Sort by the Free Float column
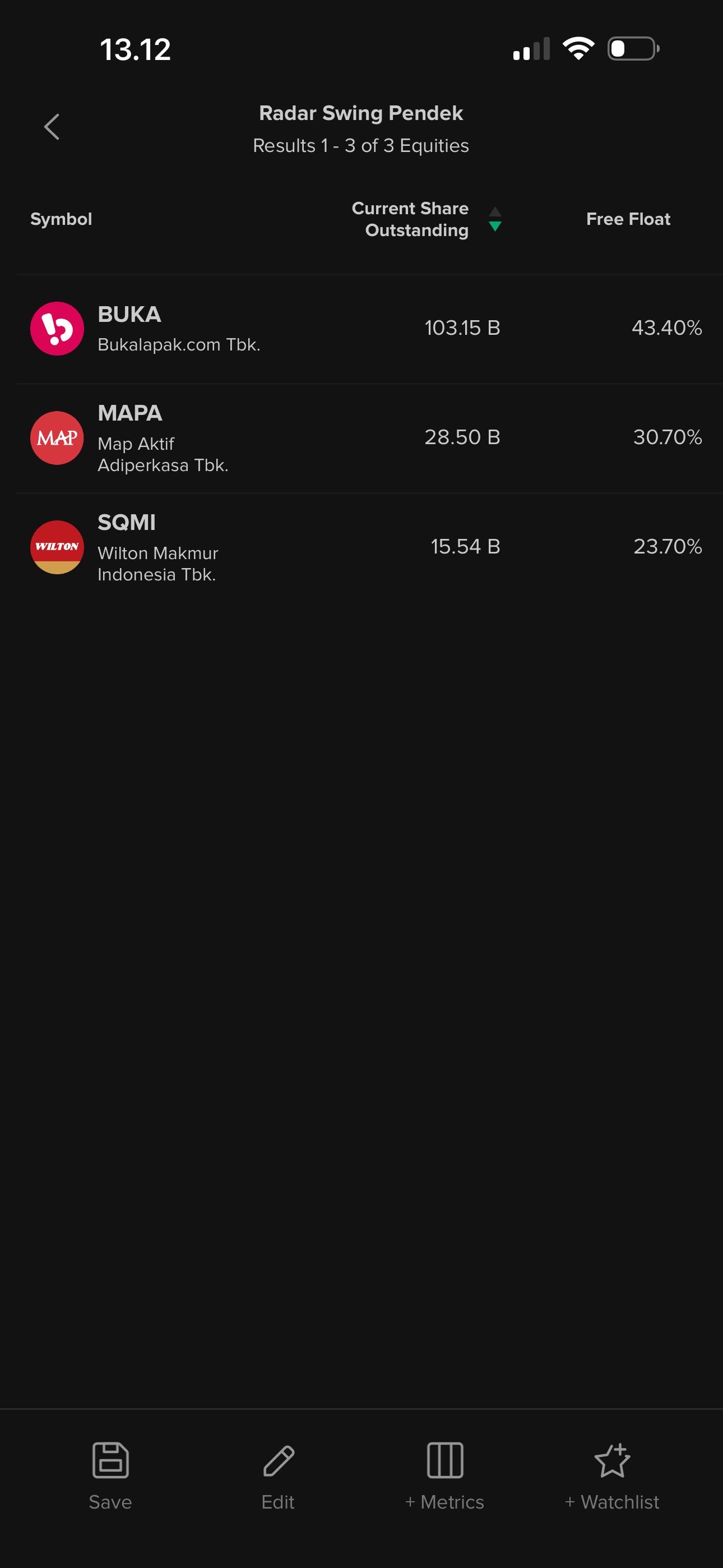Viewport: 723px width, 1568px height. click(628, 219)
